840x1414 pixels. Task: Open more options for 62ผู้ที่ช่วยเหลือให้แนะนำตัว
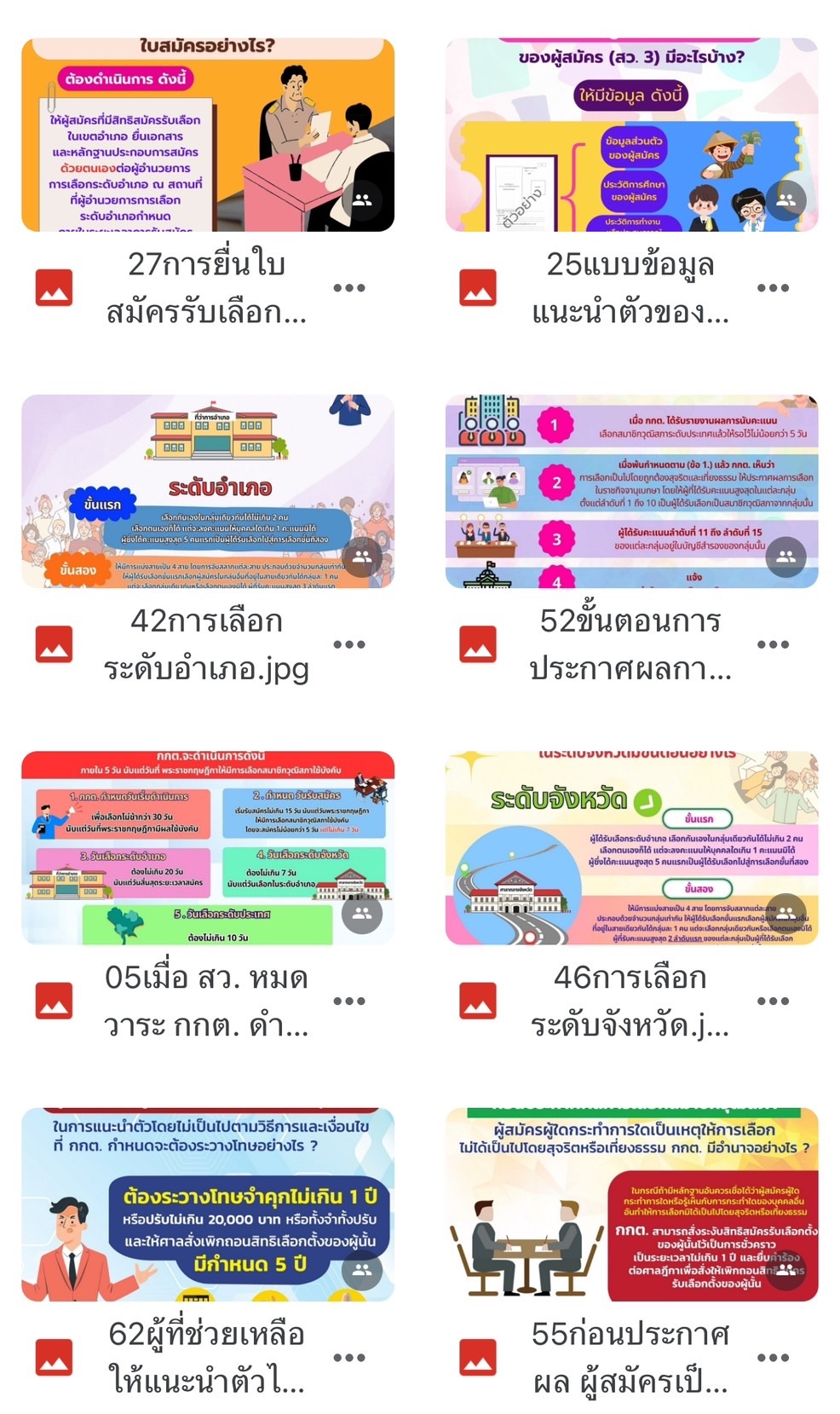point(348,1357)
